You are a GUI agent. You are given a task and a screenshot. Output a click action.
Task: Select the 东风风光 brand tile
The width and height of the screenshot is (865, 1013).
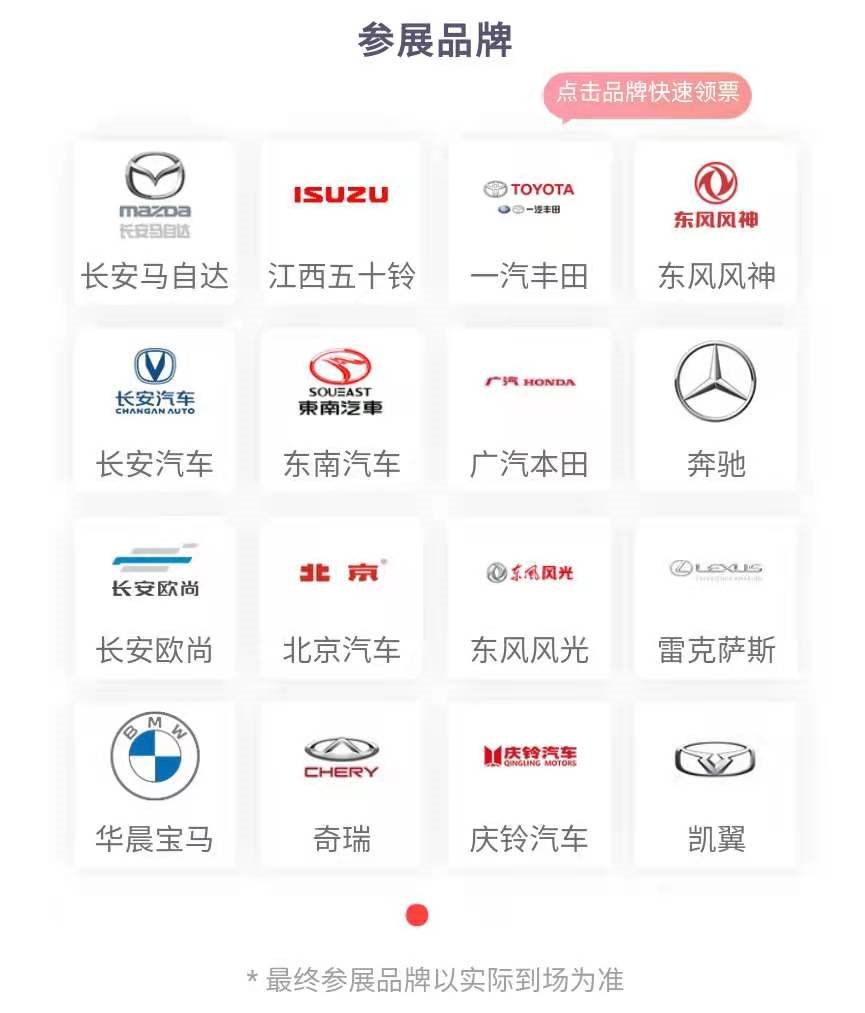click(x=529, y=598)
